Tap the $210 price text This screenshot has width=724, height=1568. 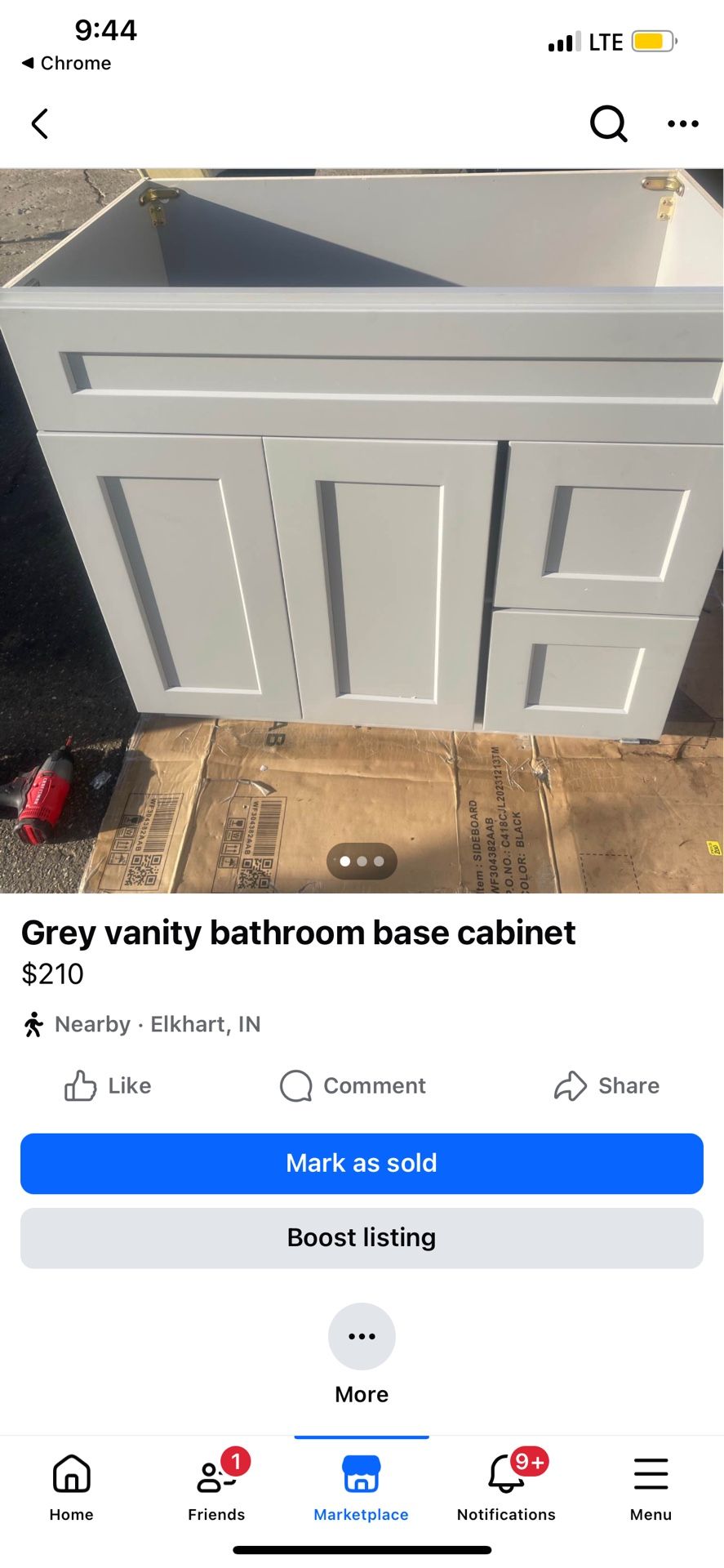click(51, 973)
